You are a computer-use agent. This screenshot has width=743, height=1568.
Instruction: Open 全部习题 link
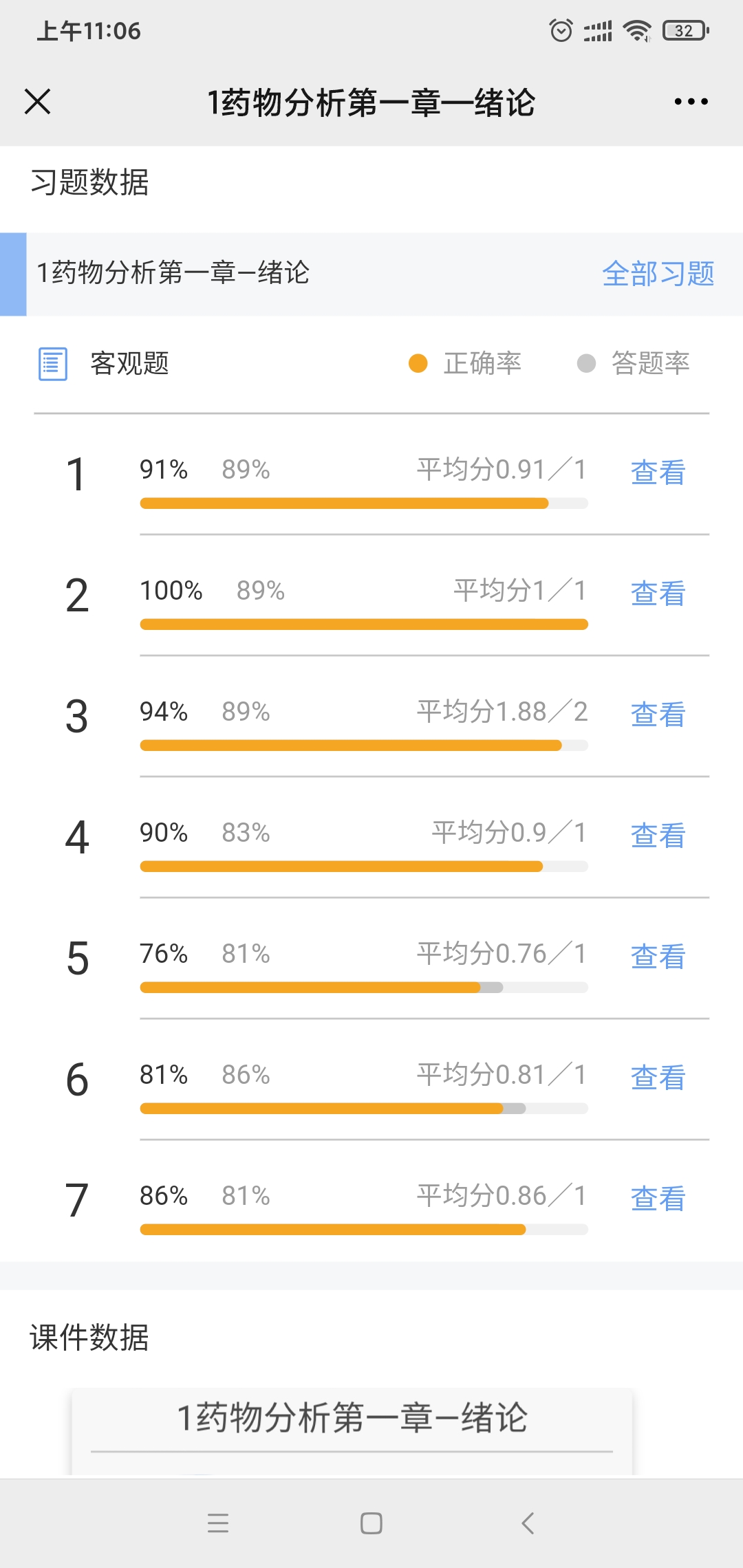[x=658, y=274]
